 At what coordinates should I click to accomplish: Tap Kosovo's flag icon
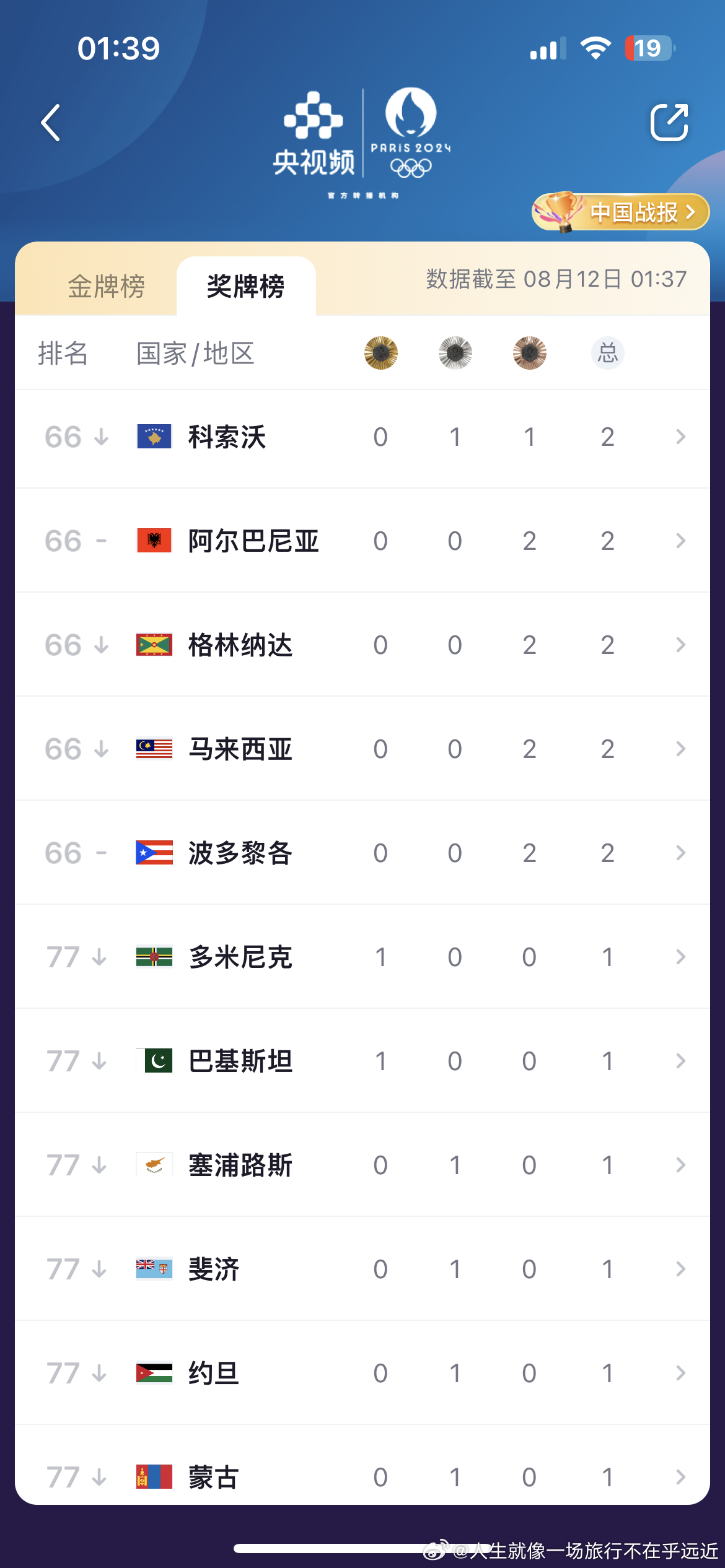(154, 437)
